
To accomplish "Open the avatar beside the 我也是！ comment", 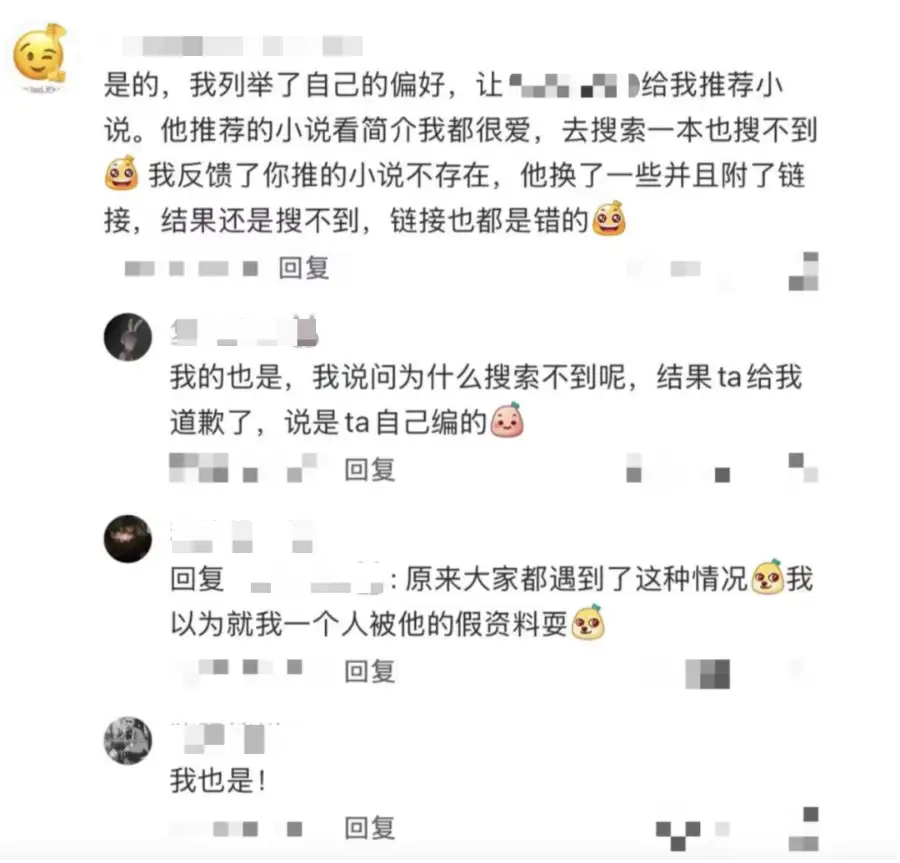I will pyautogui.click(x=128, y=742).
